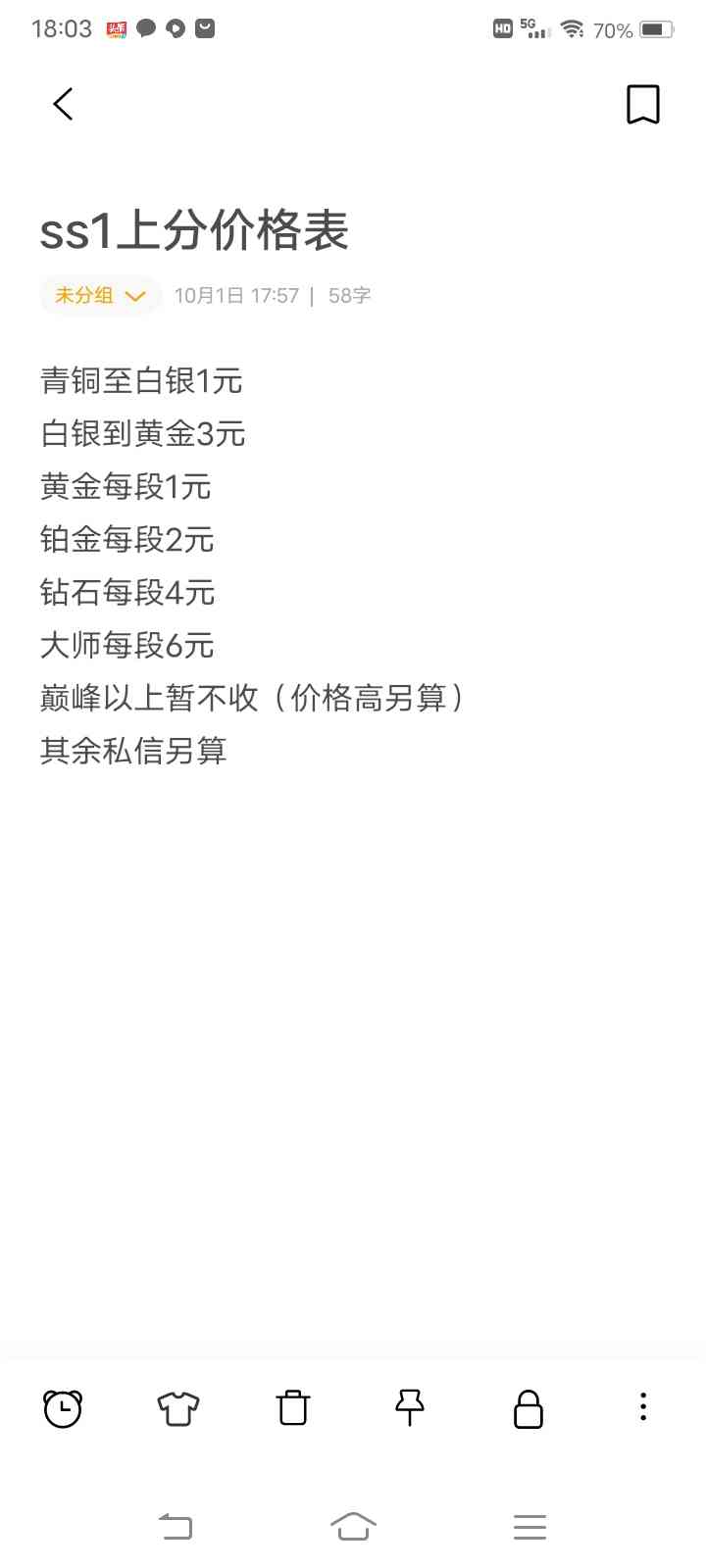The image size is (706, 1568).
Task: Bookmark this note via the top-right icon
Action: (x=642, y=104)
